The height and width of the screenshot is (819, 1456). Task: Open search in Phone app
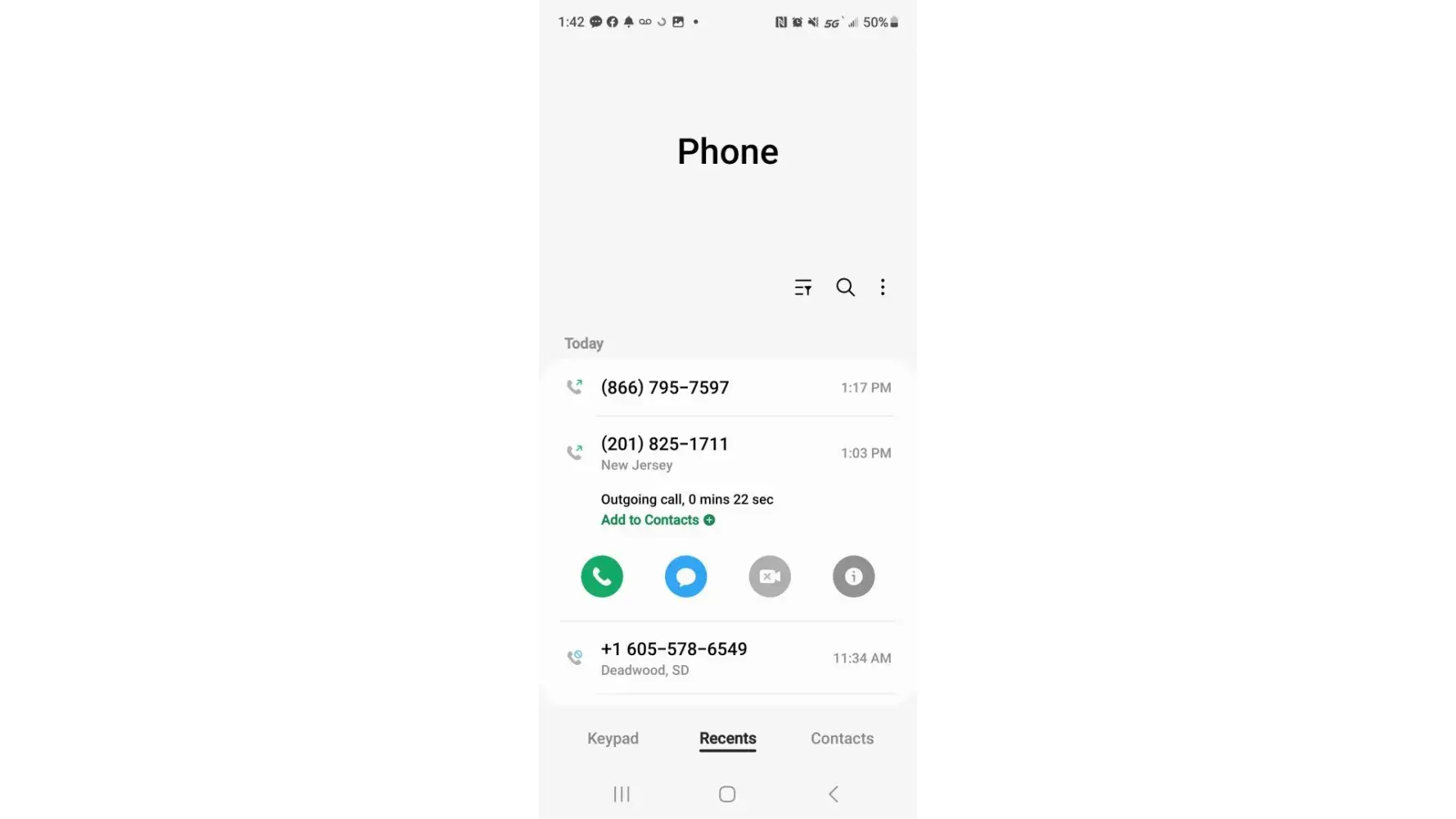tap(845, 287)
